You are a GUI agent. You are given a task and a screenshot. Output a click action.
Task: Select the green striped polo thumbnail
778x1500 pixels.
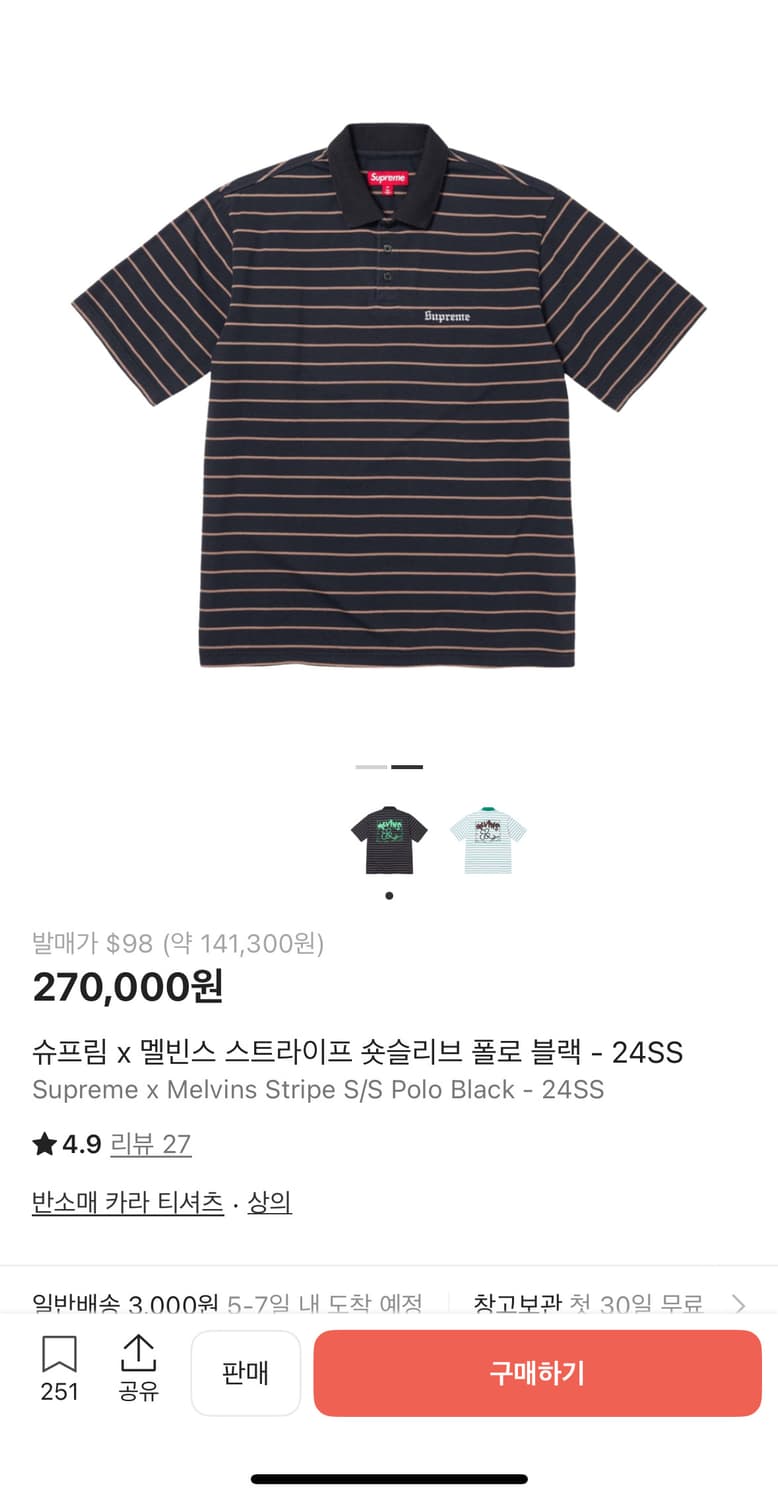[487, 840]
